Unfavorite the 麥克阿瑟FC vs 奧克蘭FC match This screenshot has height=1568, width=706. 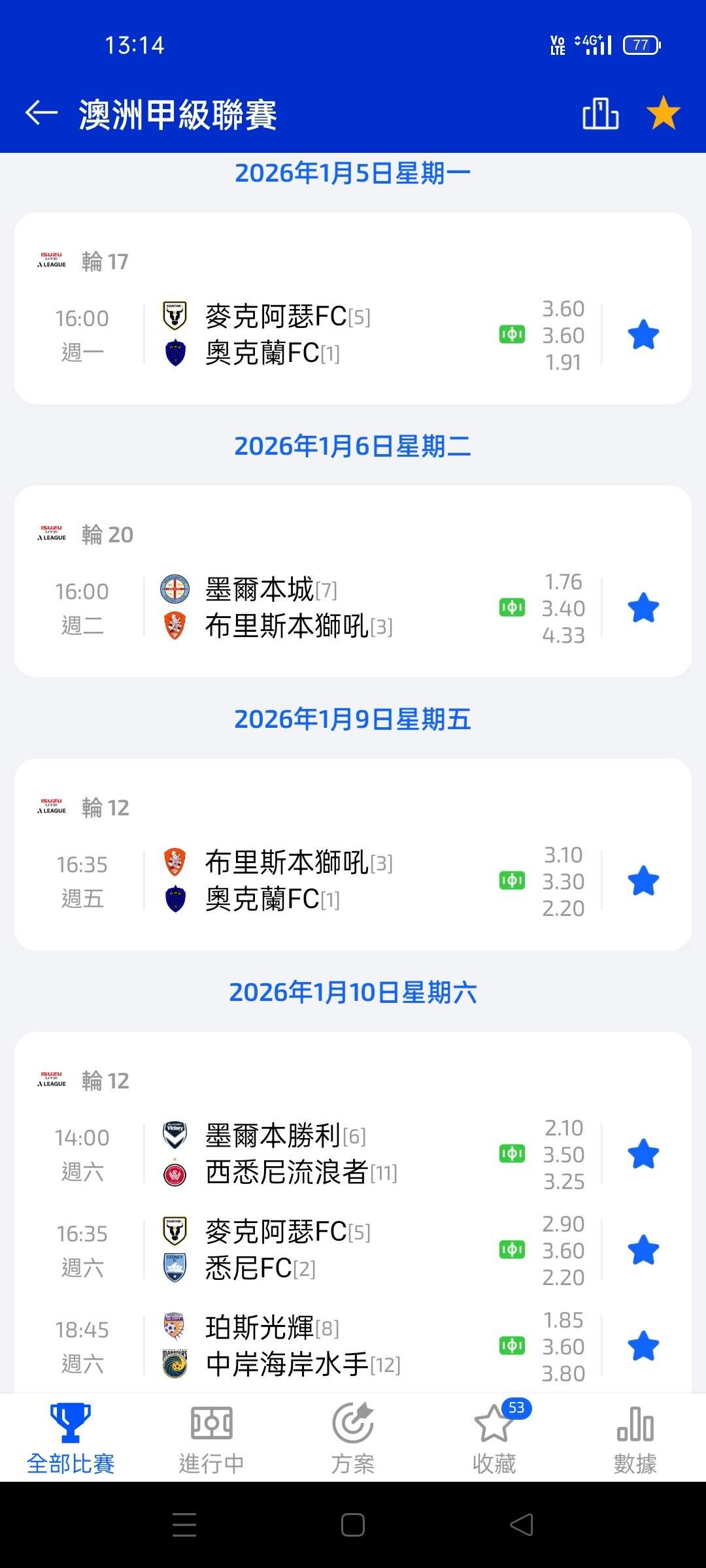pyautogui.click(x=643, y=335)
